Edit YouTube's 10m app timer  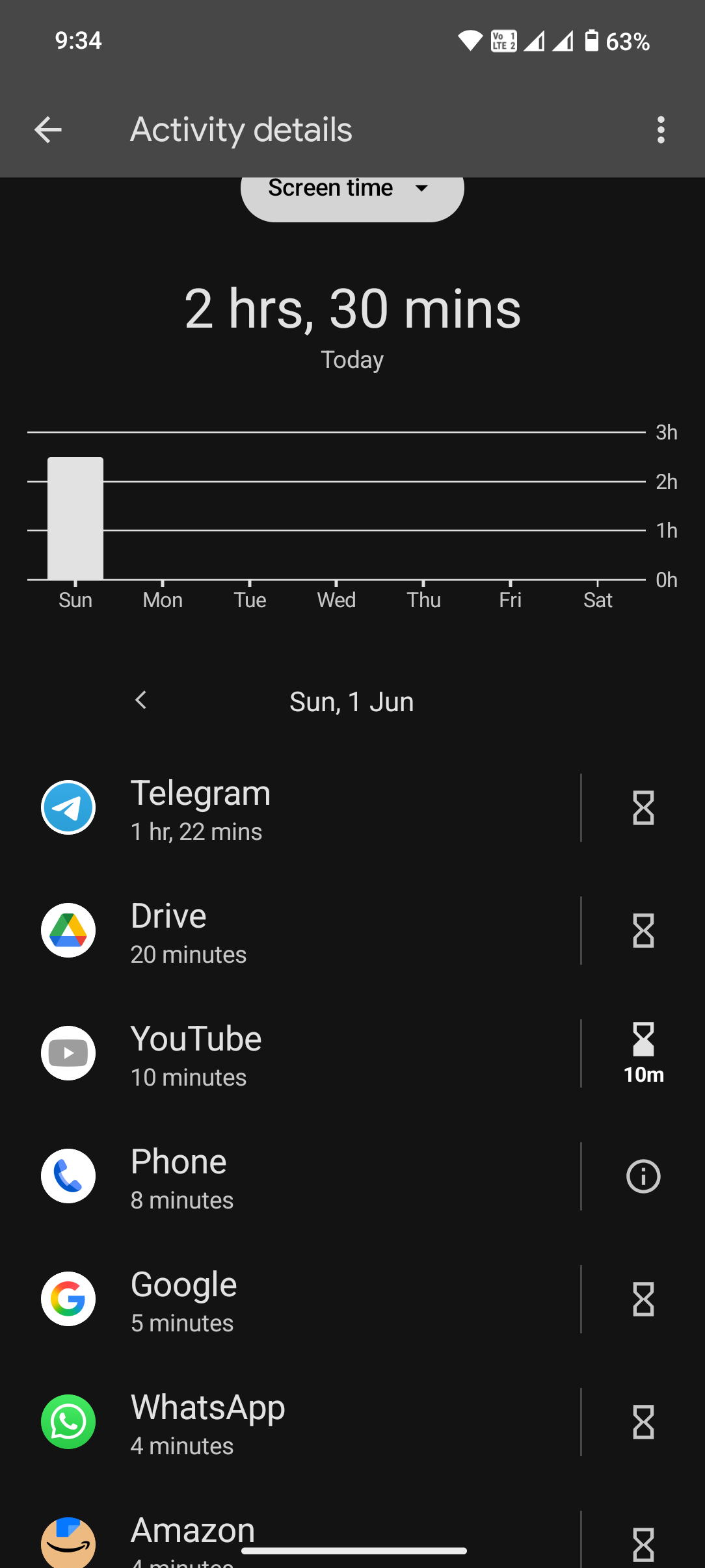click(x=643, y=1054)
